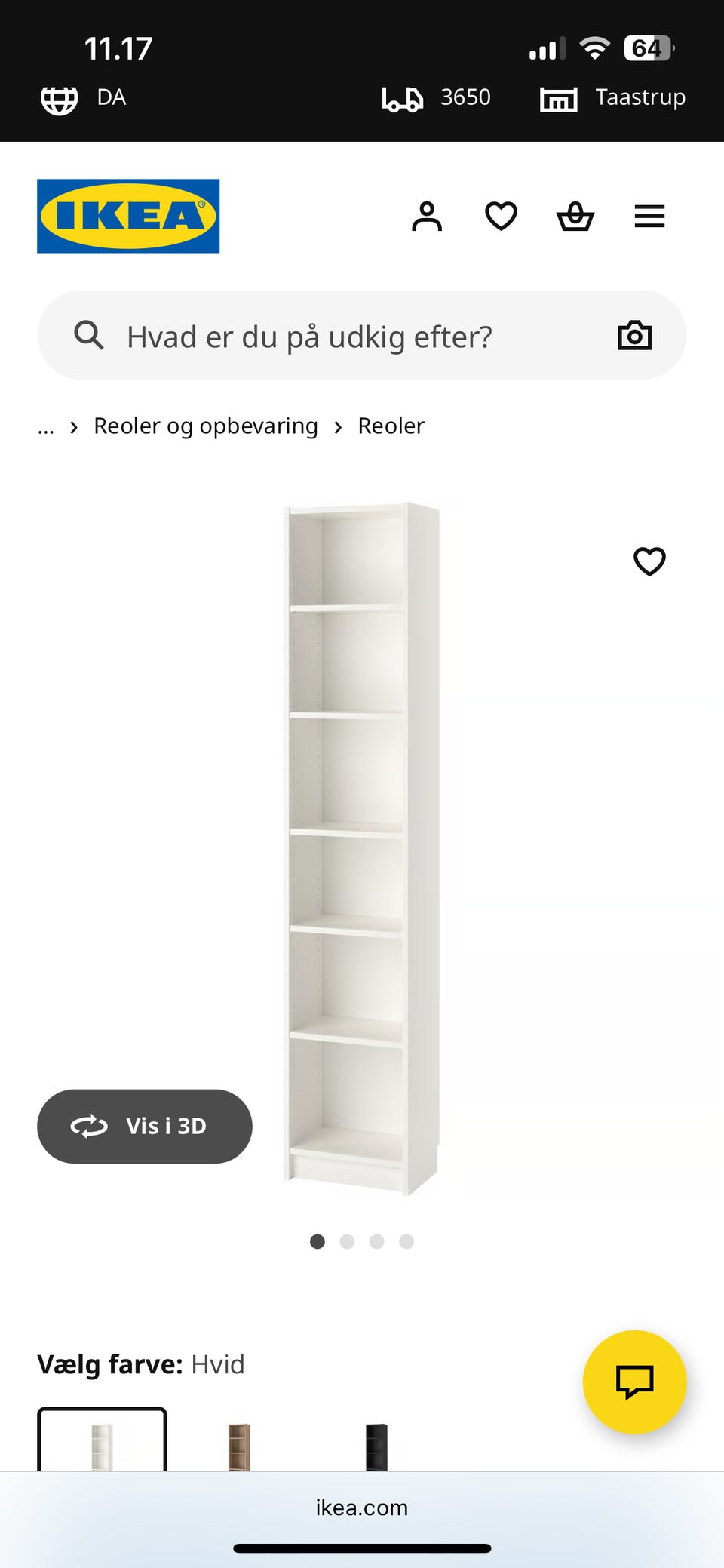Select the fourth carousel dot
The height and width of the screenshot is (1568, 724).
click(406, 1241)
